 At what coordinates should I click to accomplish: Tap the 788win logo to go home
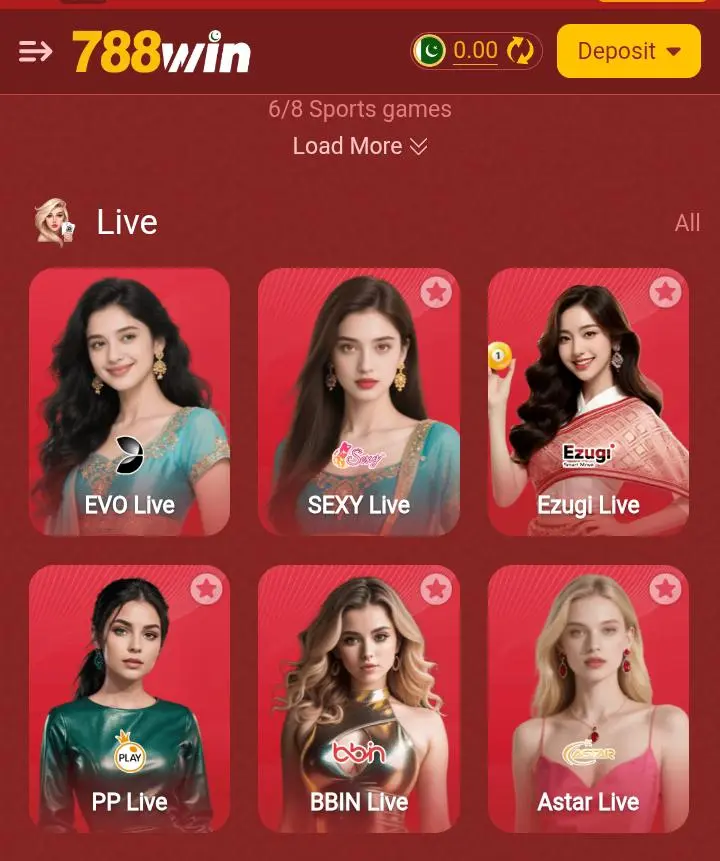point(161,51)
